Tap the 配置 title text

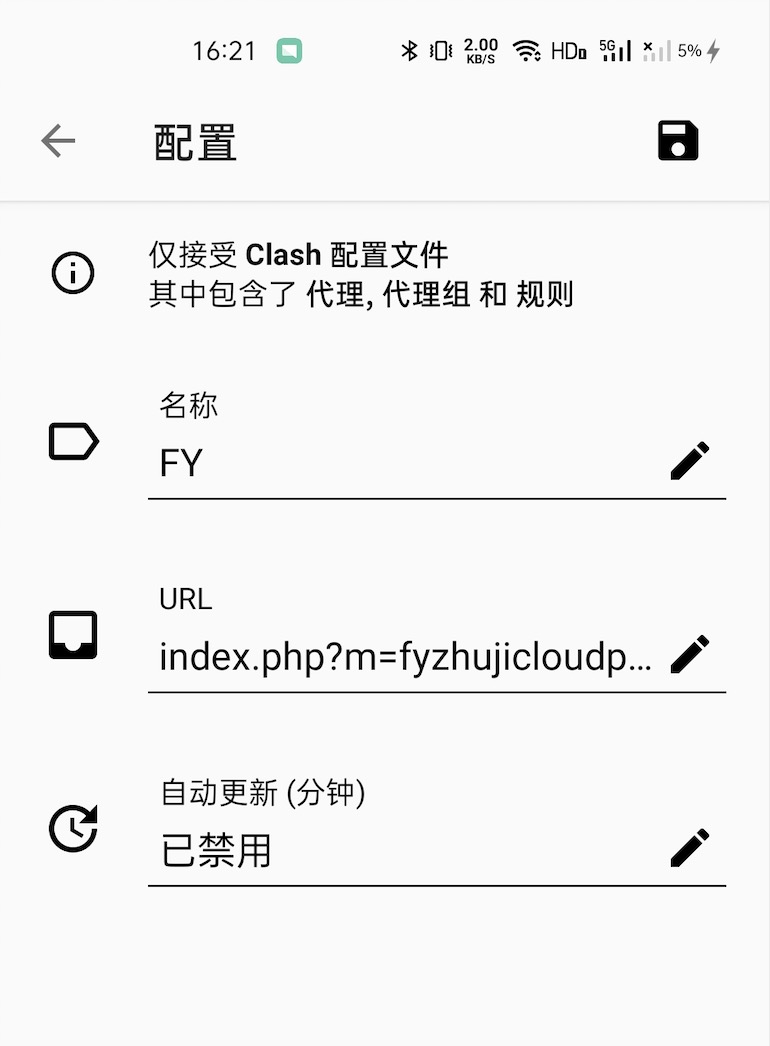pyautogui.click(x=195, y=141)
